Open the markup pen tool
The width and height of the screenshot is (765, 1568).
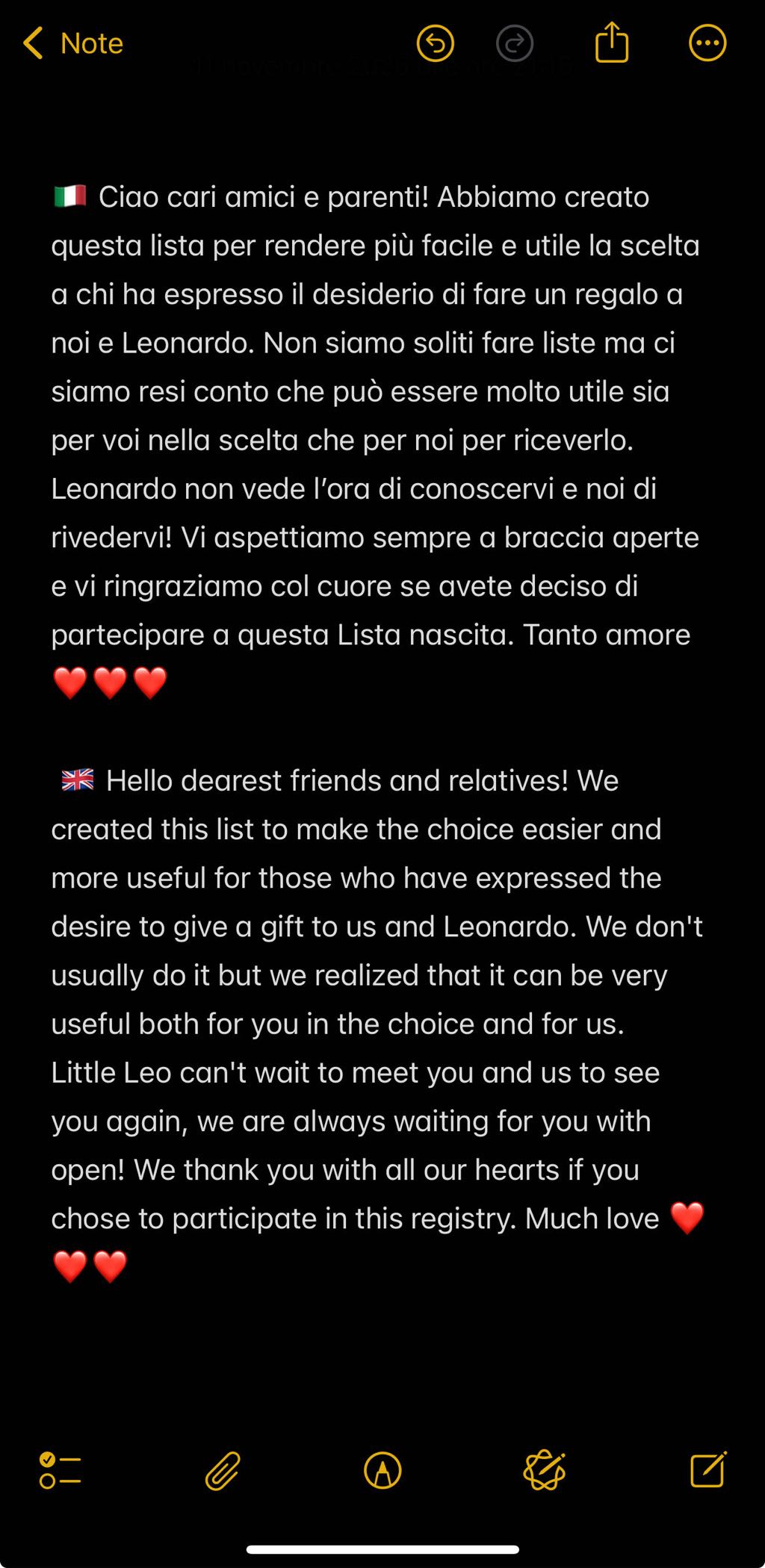(x=382, y=1470)
